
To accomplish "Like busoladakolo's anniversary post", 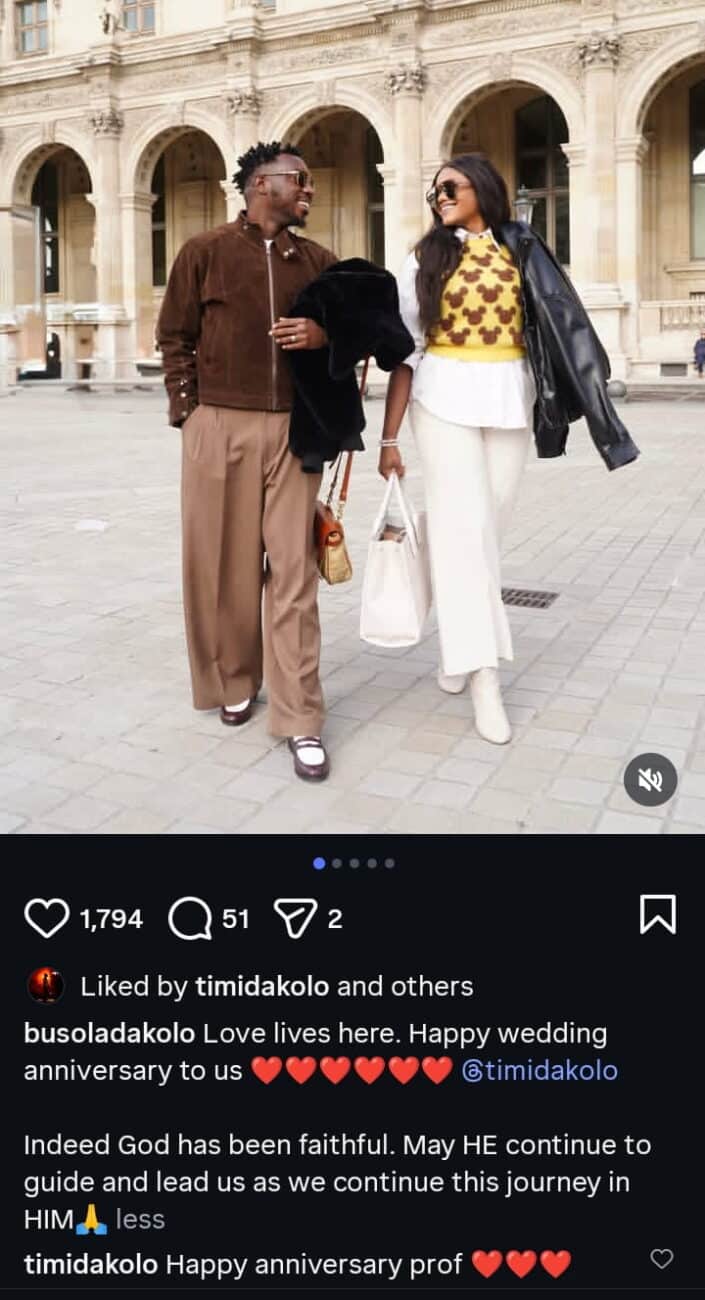I will 46,918.
